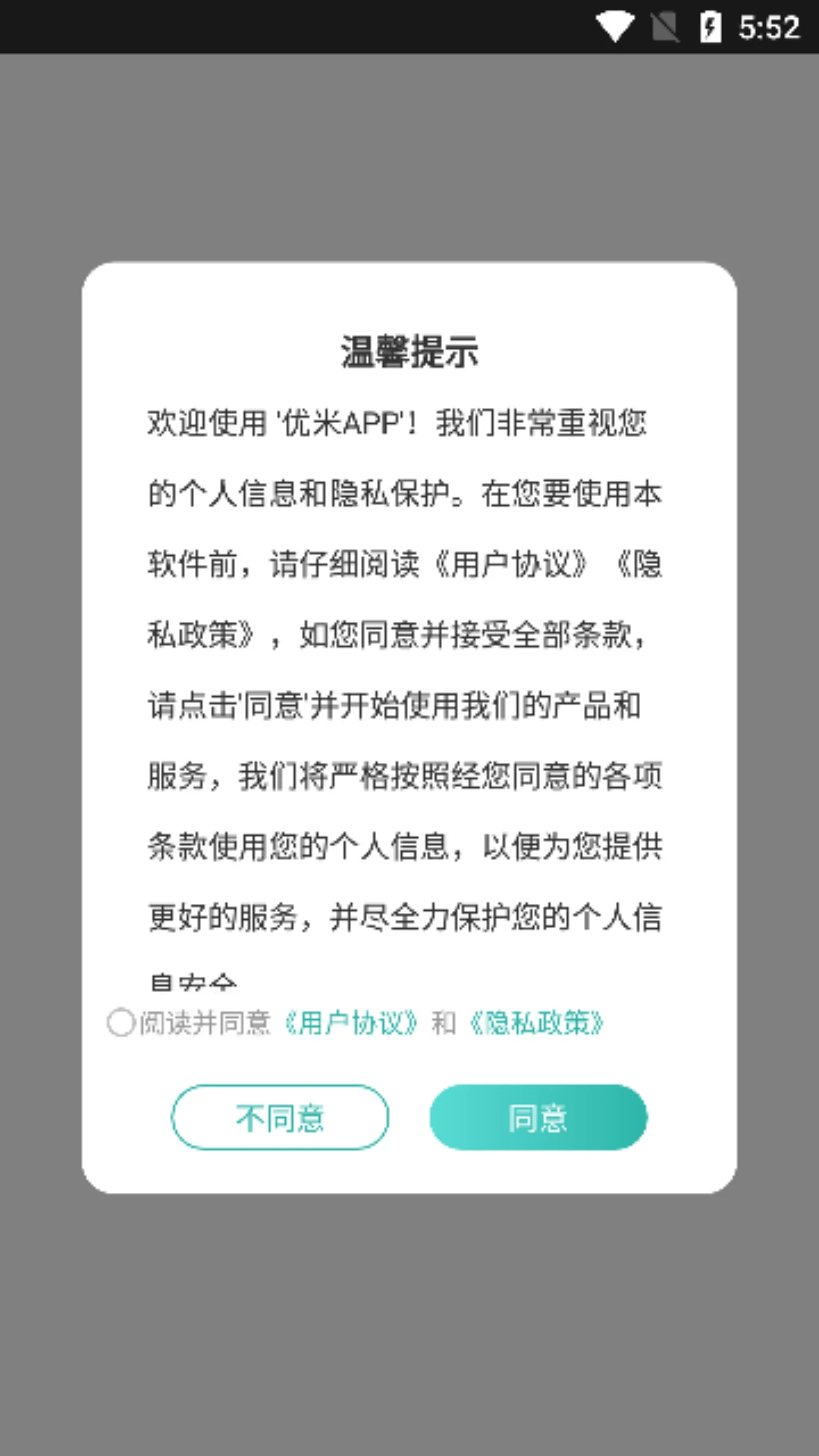Image resolution: width=819 pixels, height=1456 pixels.
Task: Tap the Wi-Fi icon in the status bar
Action: coord(615,25)
